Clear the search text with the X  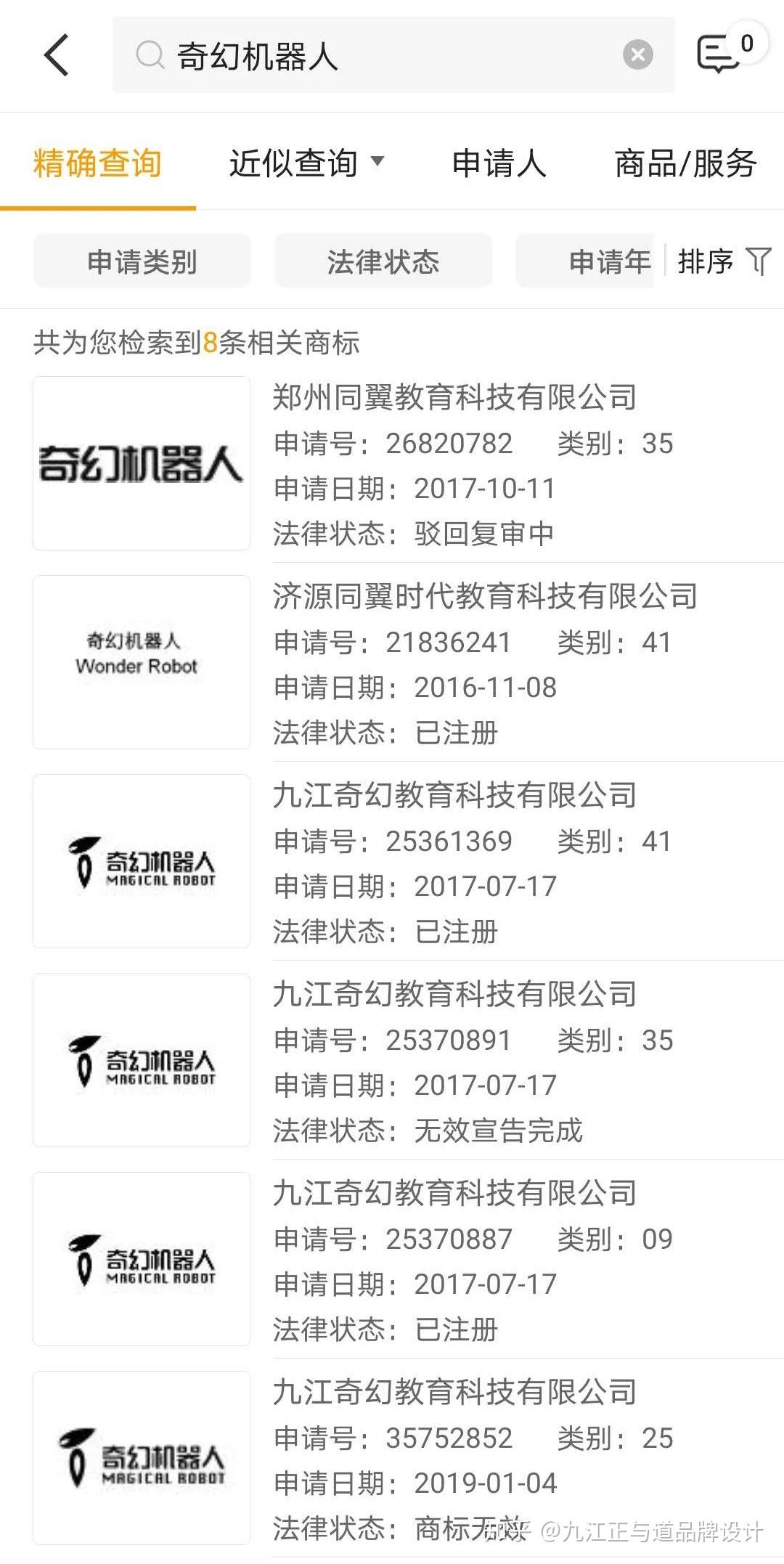(637, 55)
